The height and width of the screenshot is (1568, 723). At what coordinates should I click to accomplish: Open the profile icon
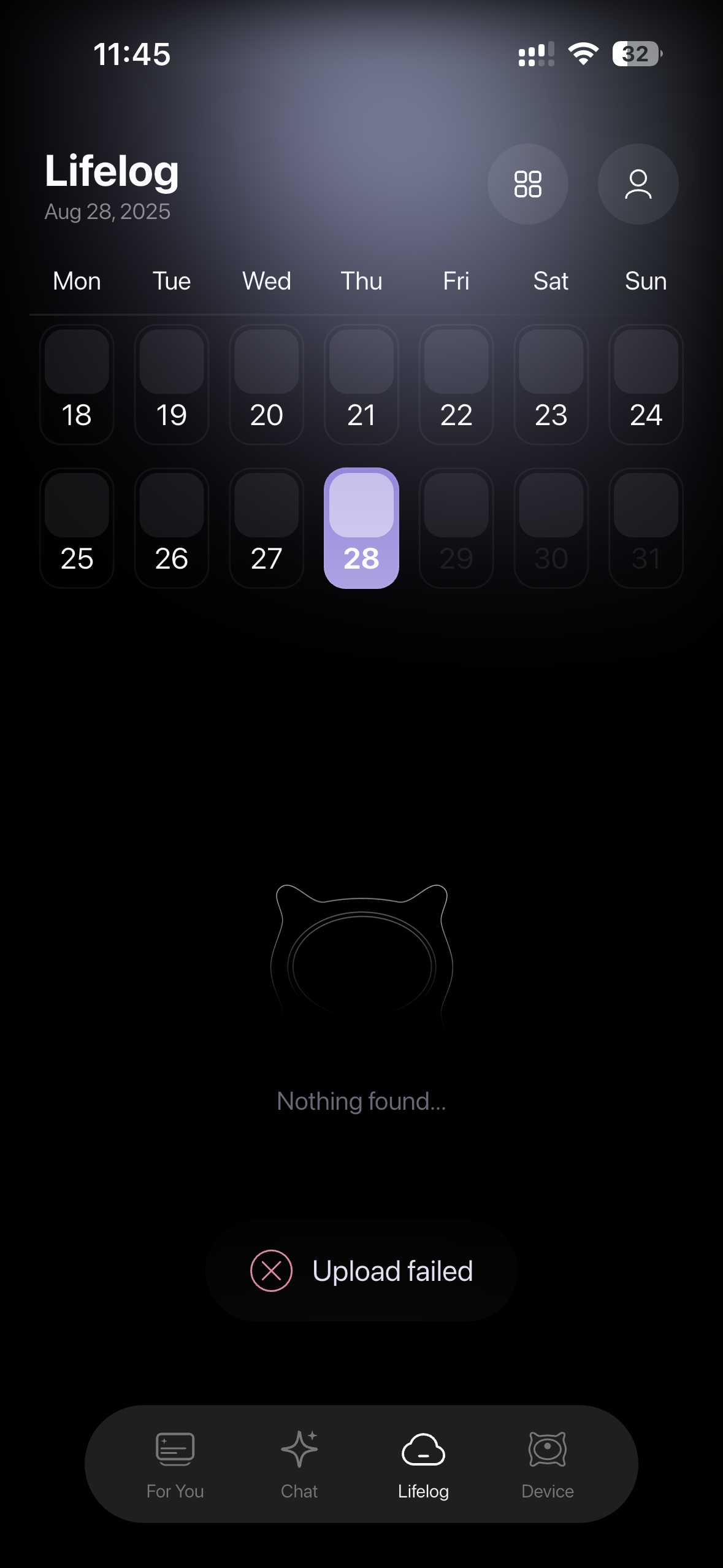tap(638, 184)
